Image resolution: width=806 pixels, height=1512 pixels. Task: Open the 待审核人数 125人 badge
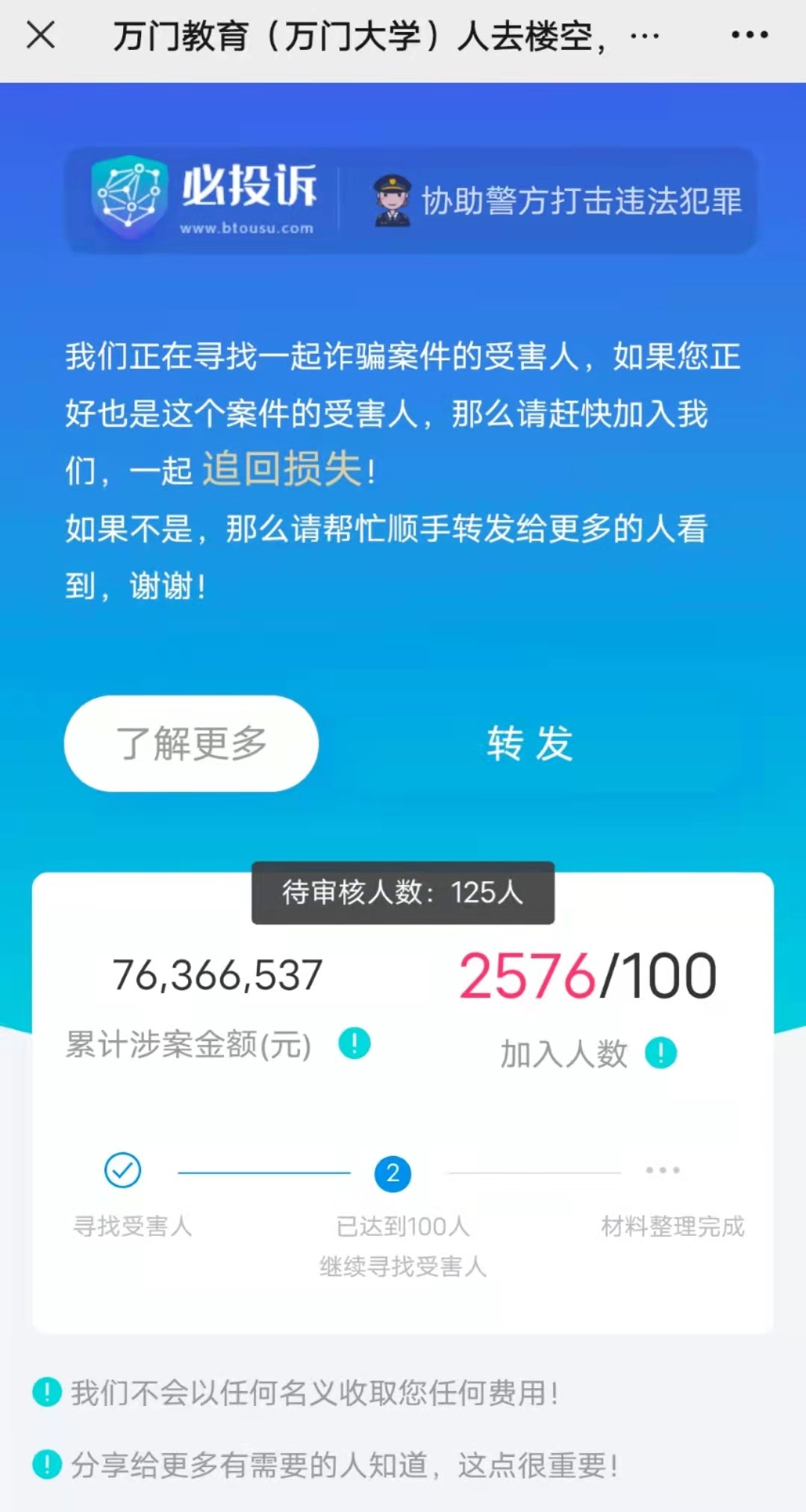point(403,893)
